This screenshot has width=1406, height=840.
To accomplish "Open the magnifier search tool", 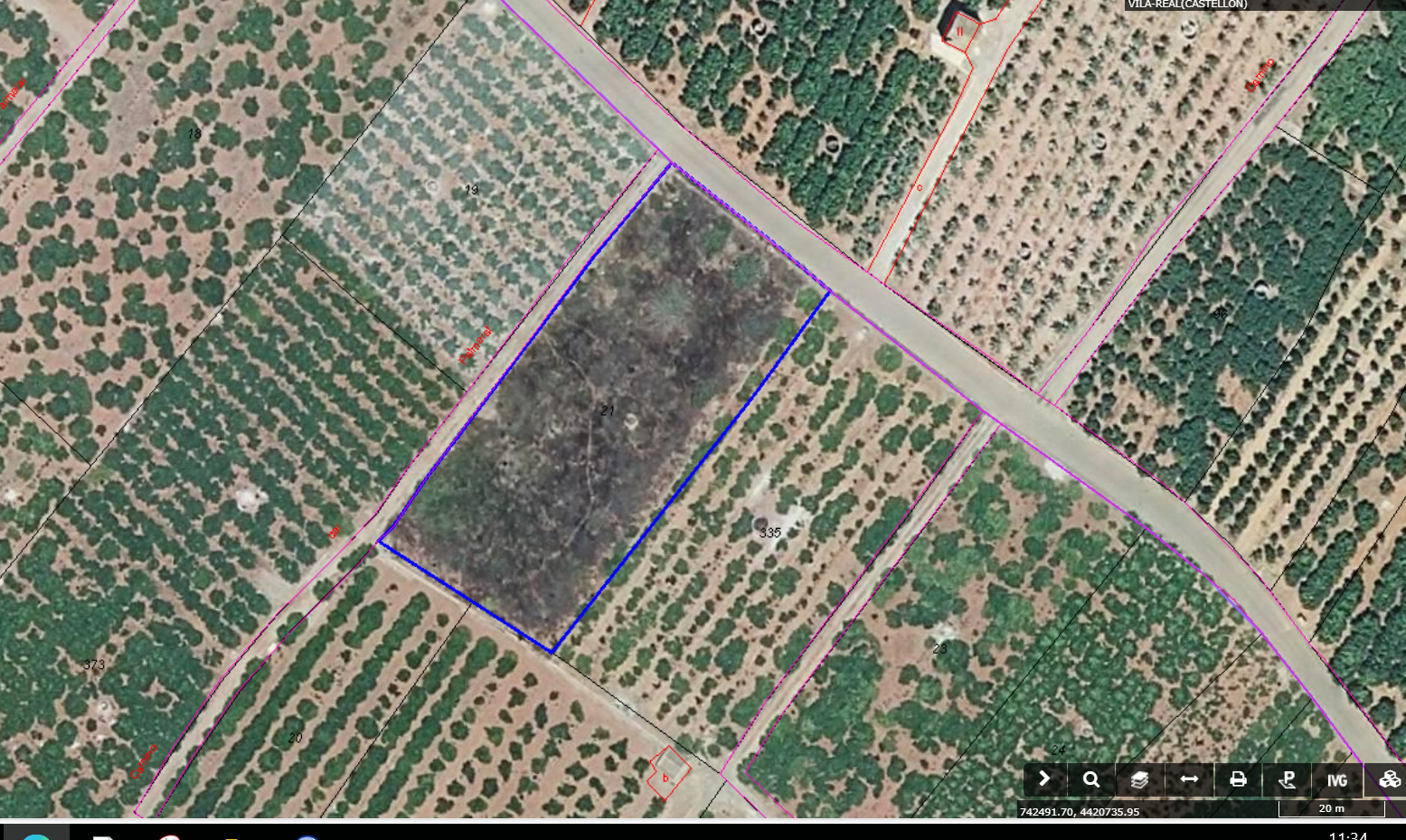I will 1091,779.
